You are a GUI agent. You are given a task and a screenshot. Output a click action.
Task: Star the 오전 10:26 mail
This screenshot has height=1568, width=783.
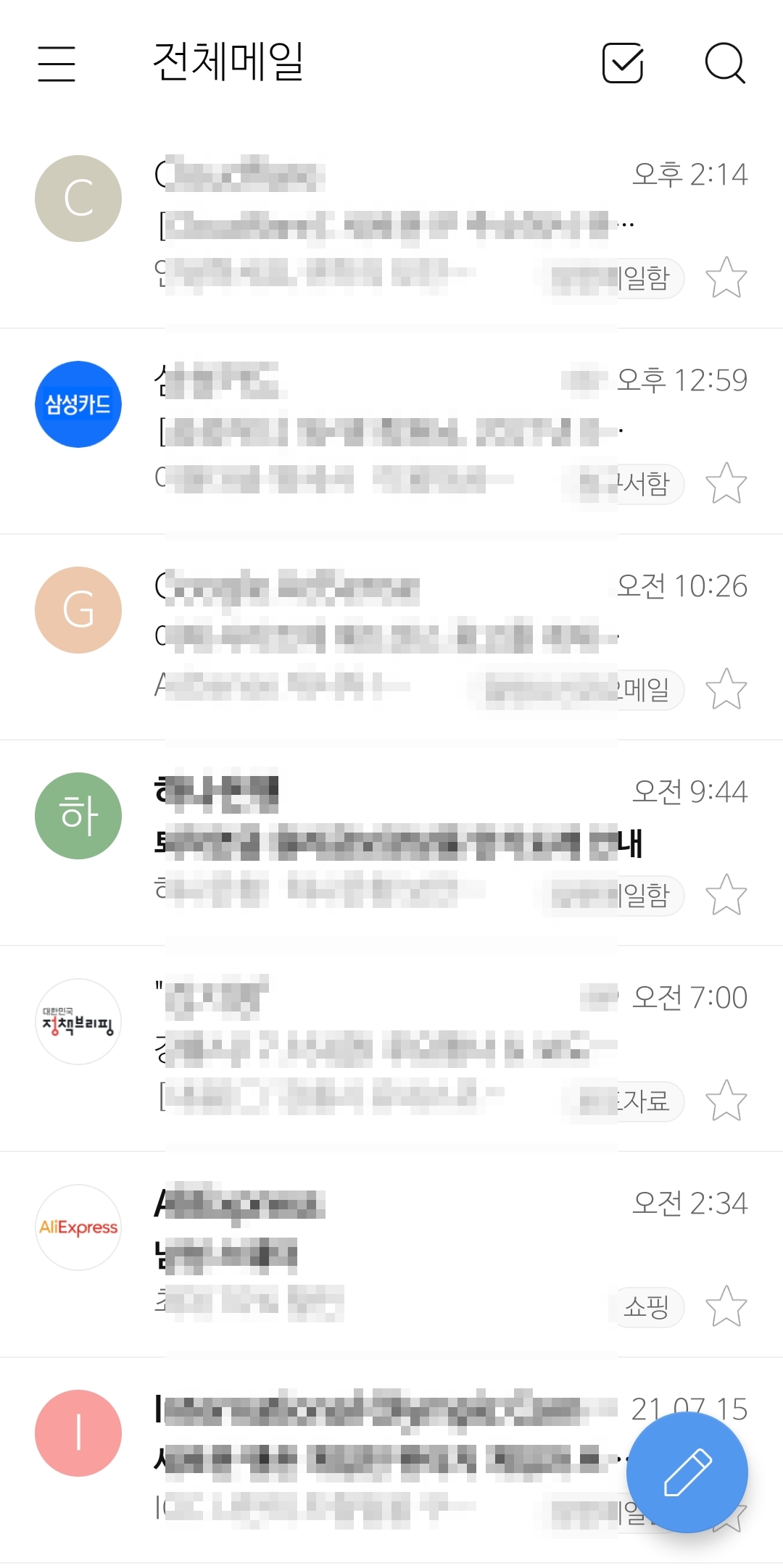(726, 690)
